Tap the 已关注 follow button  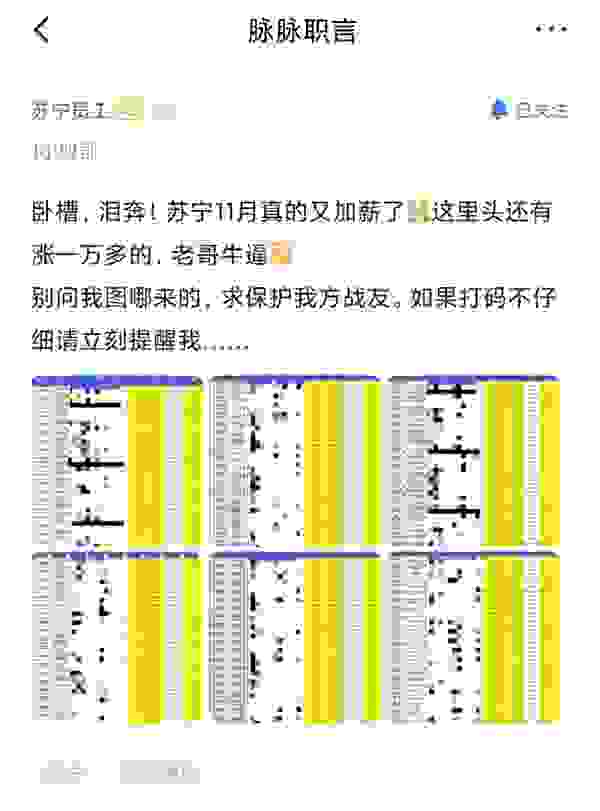click(530, 110)
